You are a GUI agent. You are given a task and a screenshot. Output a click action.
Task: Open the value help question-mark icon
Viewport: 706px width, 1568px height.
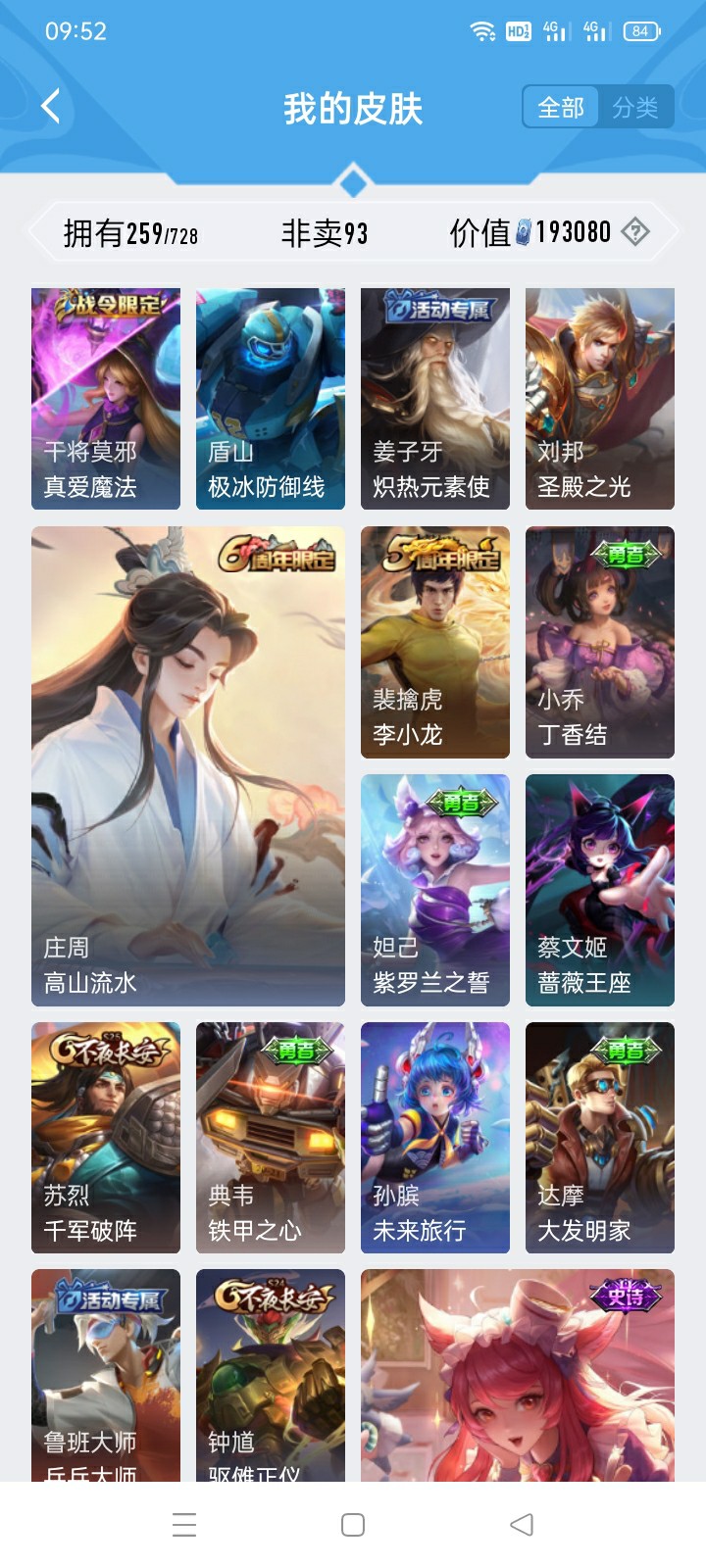(x=635, y=232)
